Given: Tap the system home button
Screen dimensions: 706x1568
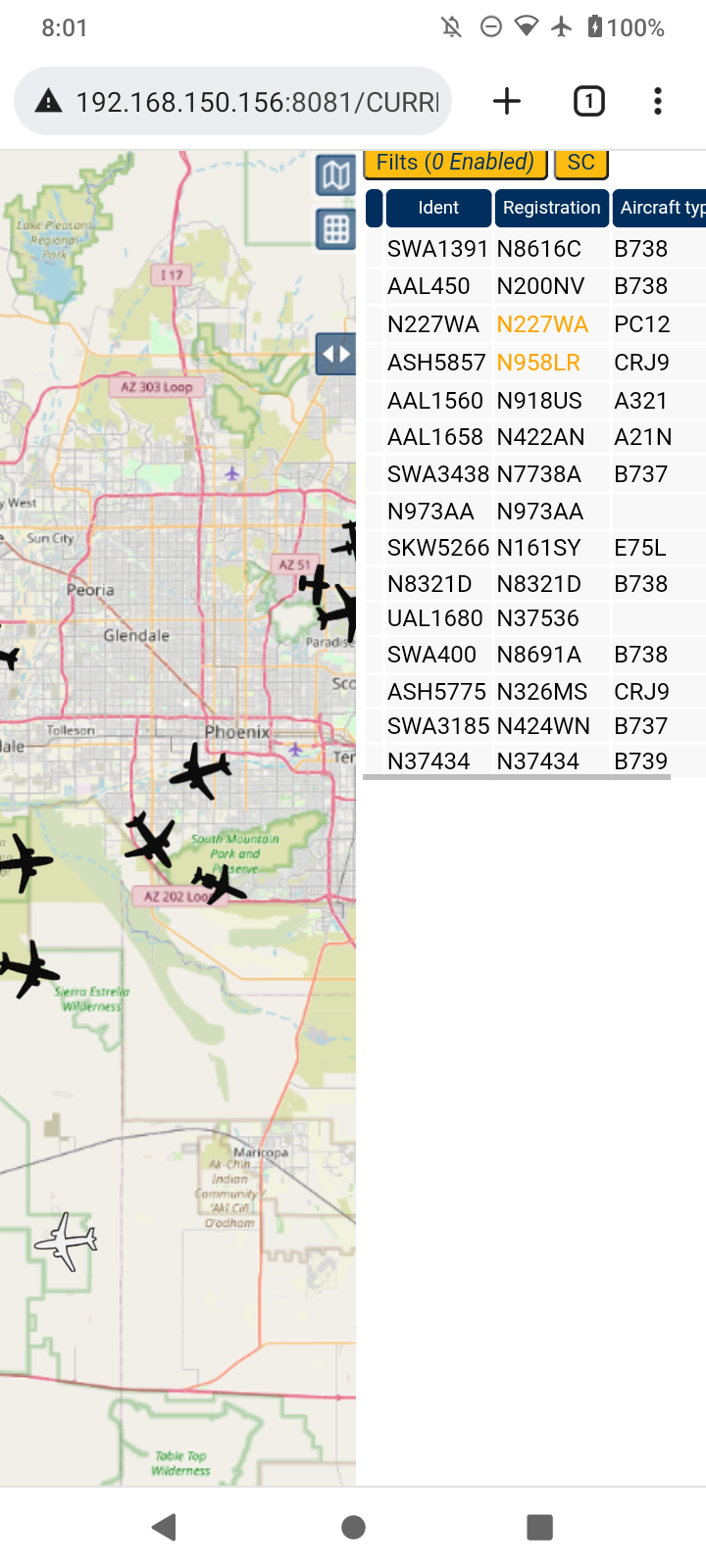Looking at the screenshot, I should pos(353,1527).
